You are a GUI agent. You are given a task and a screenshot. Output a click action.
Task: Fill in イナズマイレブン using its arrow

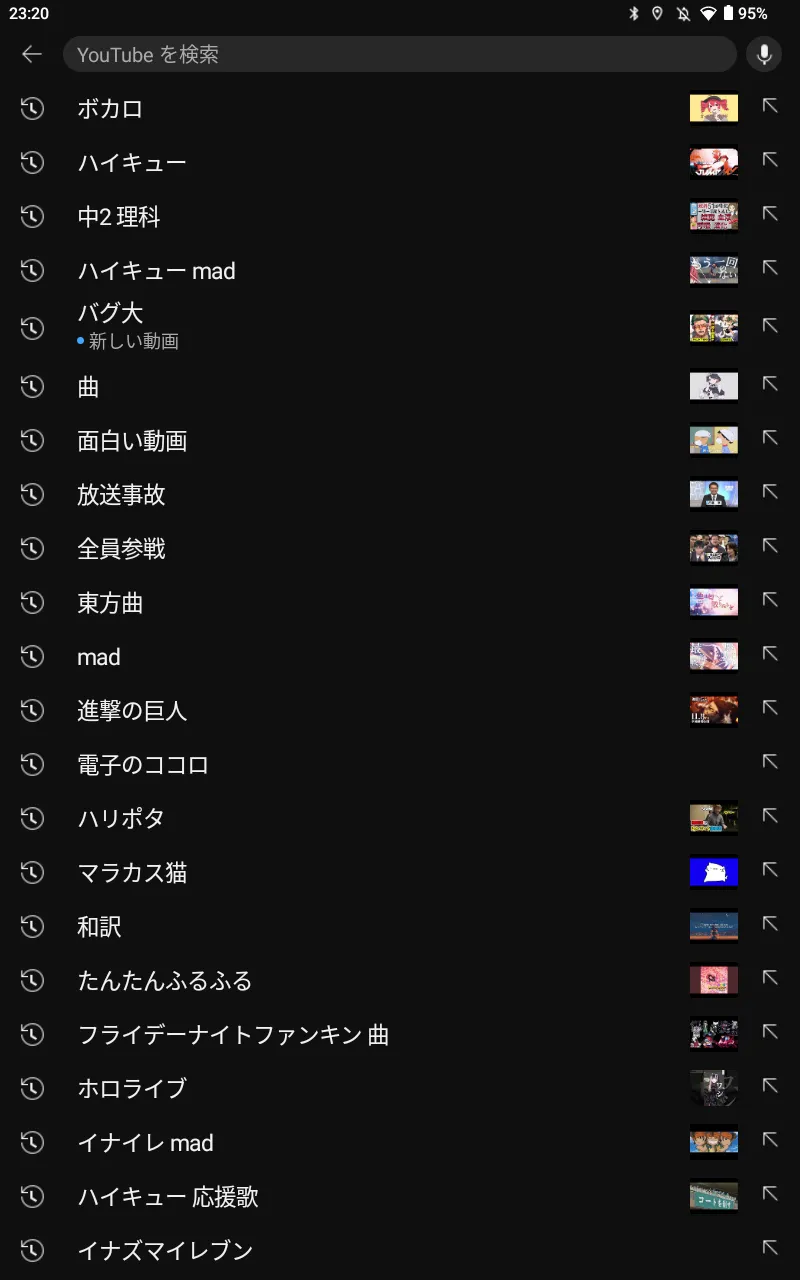coord(770,1248)
